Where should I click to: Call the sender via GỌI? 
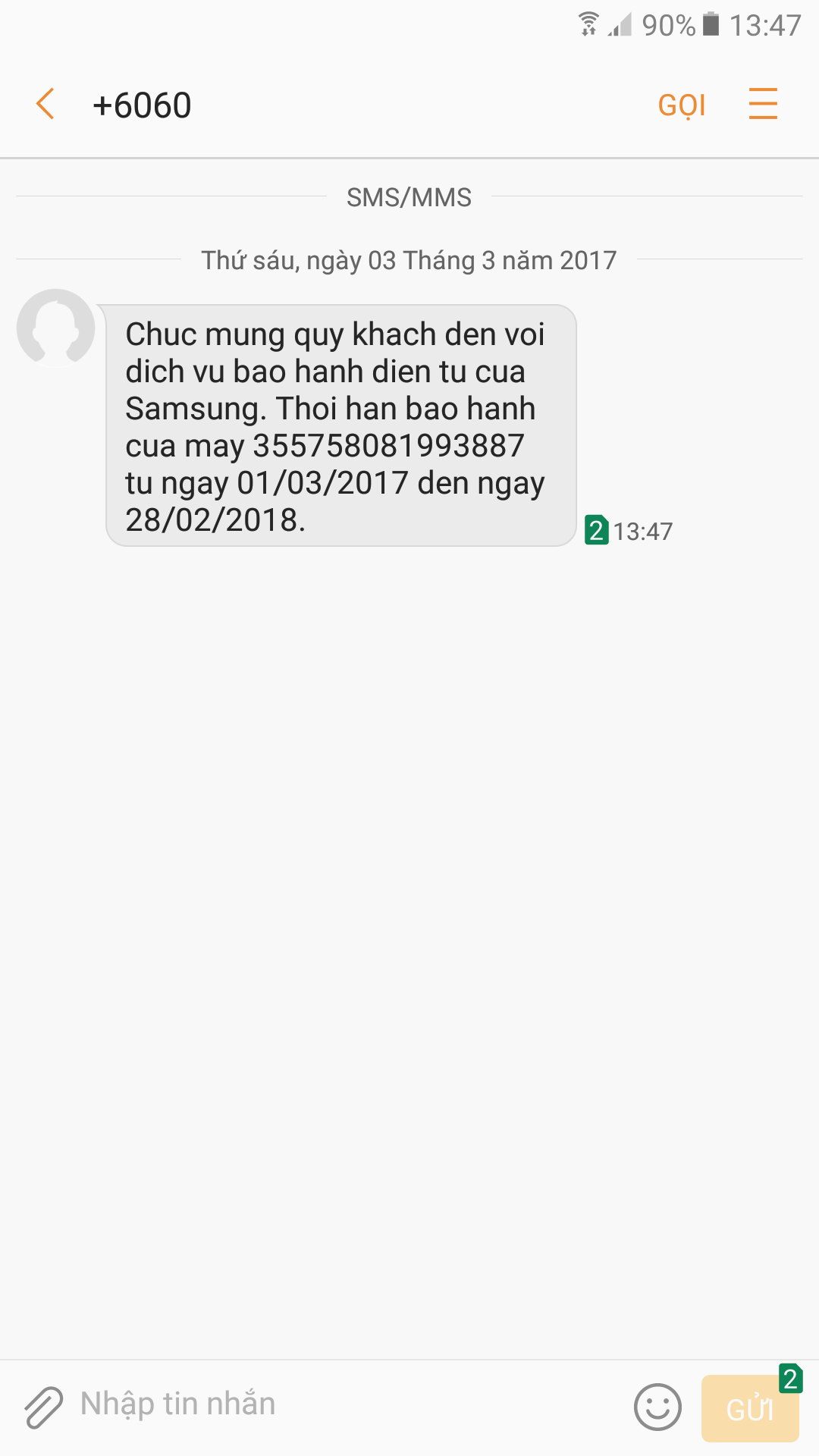click(x=682, y=105)
